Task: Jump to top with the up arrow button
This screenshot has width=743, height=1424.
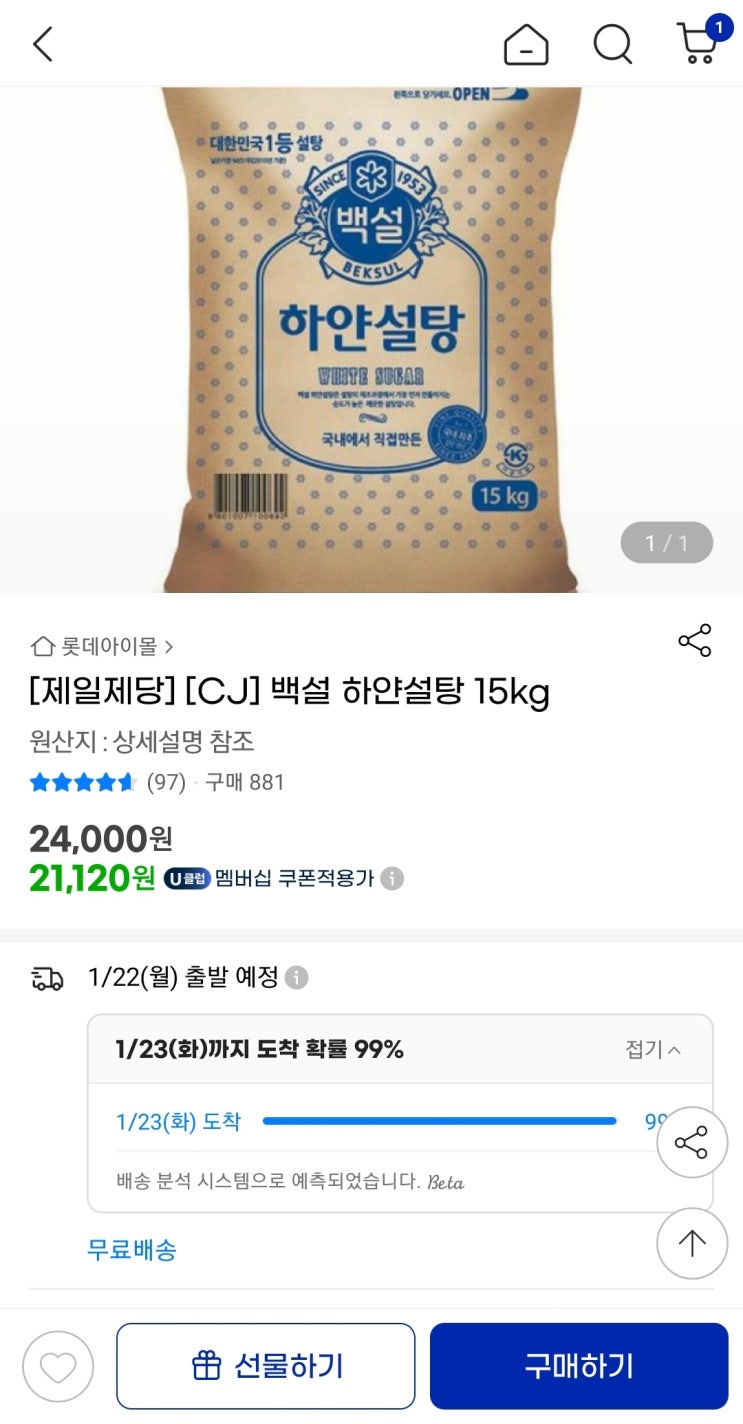Action: coord(691,1243)
